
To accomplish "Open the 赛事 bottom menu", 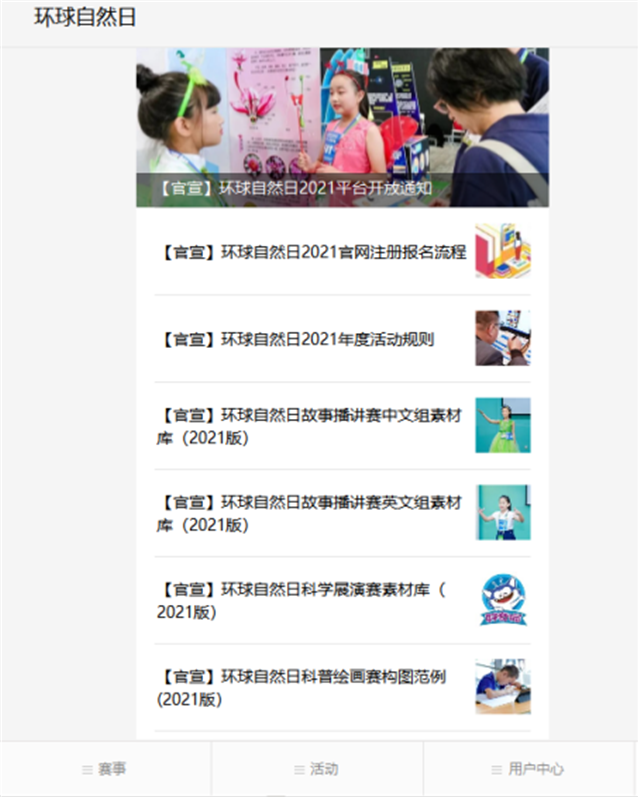I will click(105, 769).
